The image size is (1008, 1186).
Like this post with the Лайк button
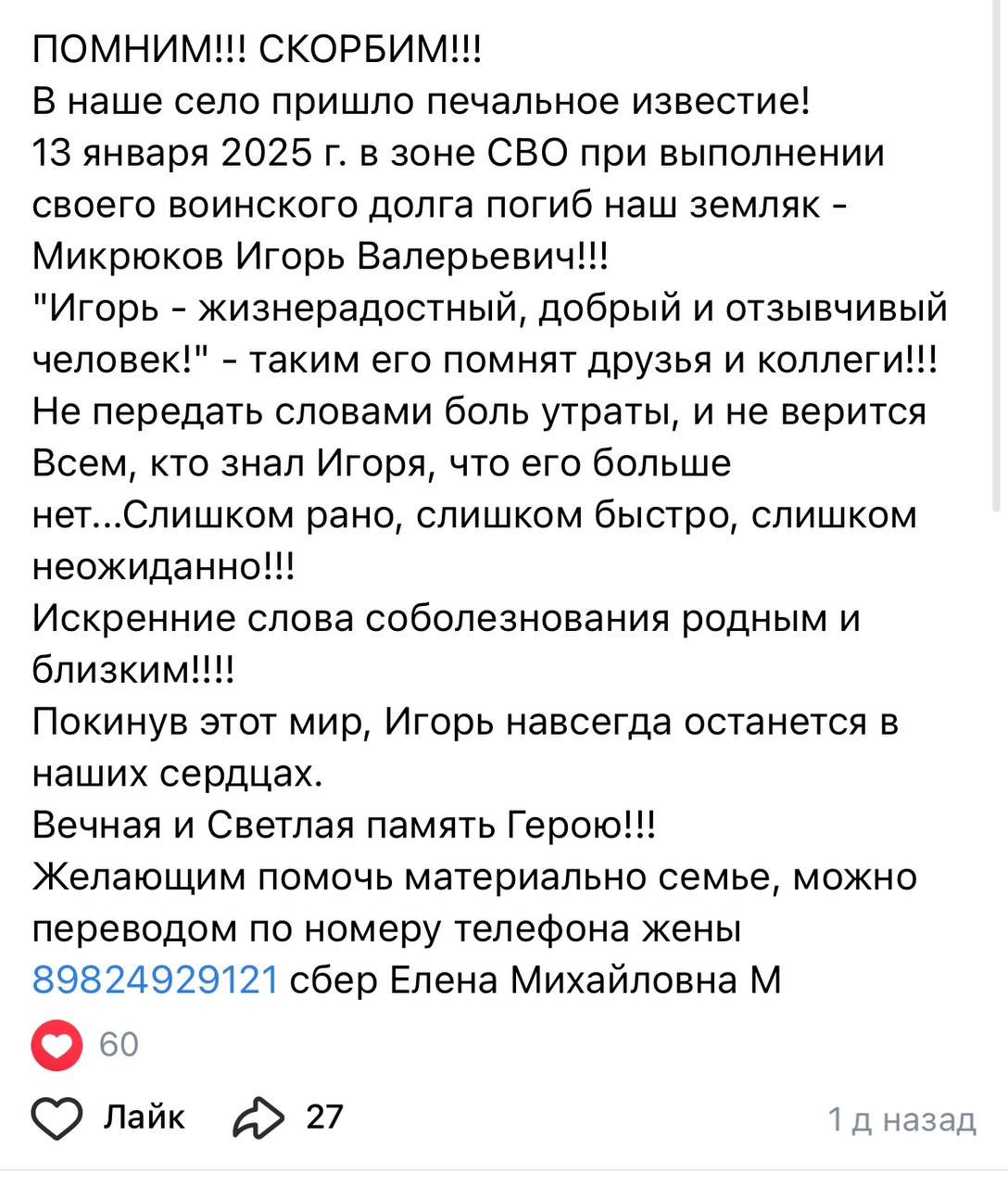pos(108,1117)
